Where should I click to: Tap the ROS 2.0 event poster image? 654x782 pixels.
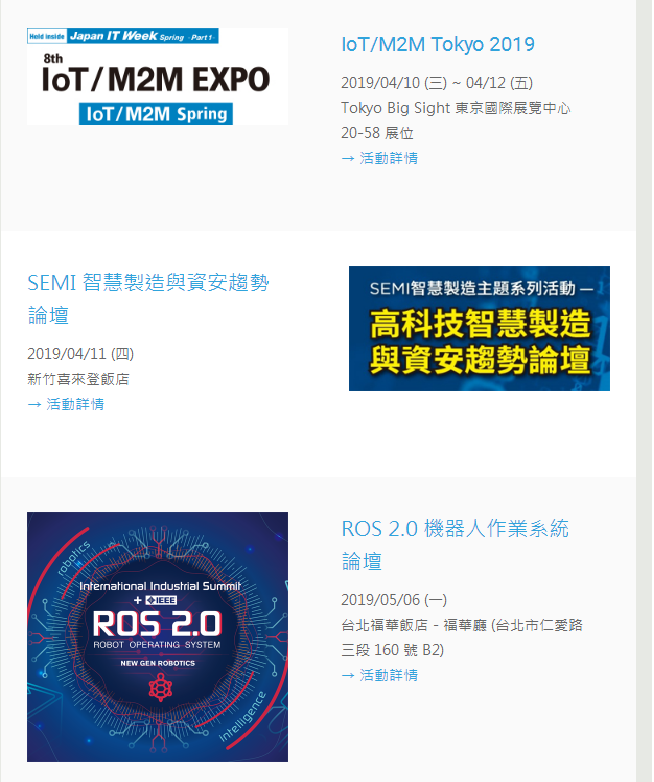[x=157, y=637]
